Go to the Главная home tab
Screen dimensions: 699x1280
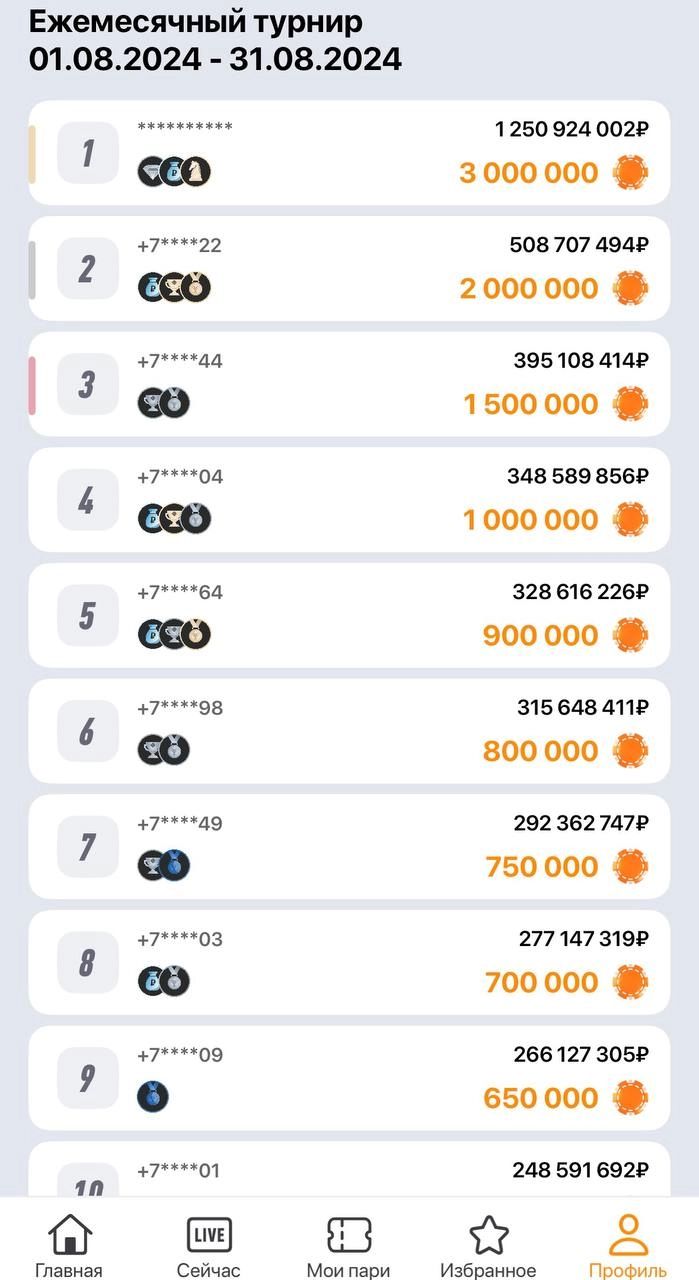coord(69,1245)
